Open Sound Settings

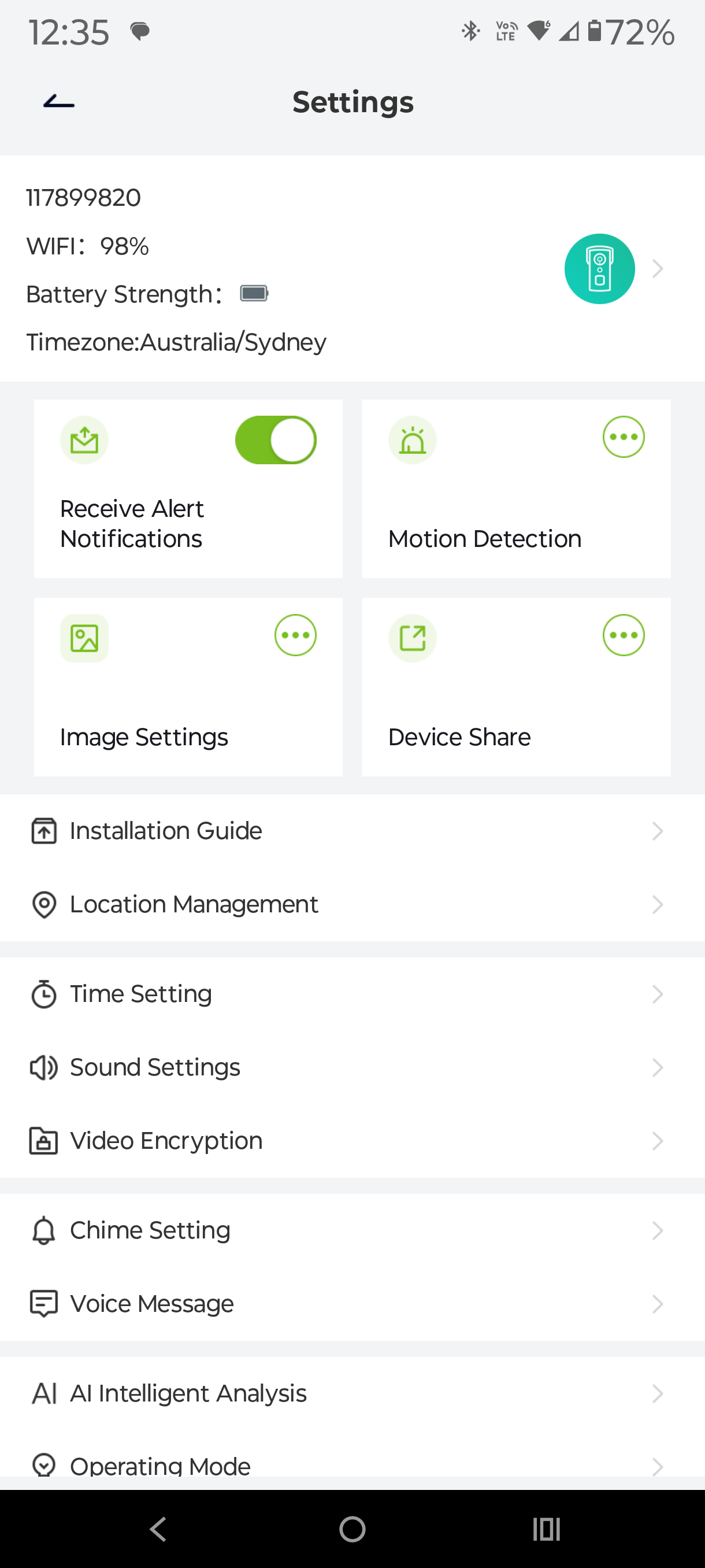point(352,1067)
